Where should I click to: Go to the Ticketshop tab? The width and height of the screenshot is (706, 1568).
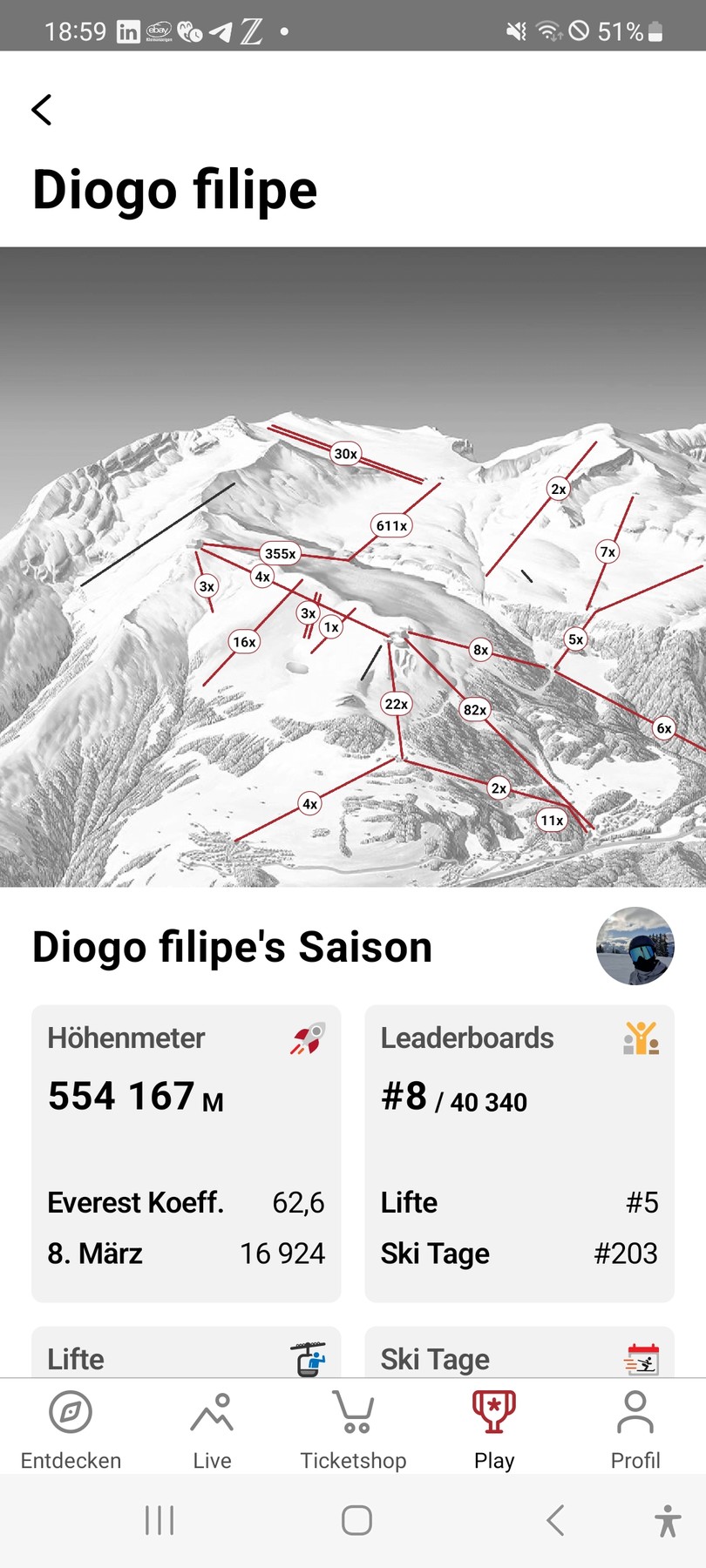tap(353, 1430)
